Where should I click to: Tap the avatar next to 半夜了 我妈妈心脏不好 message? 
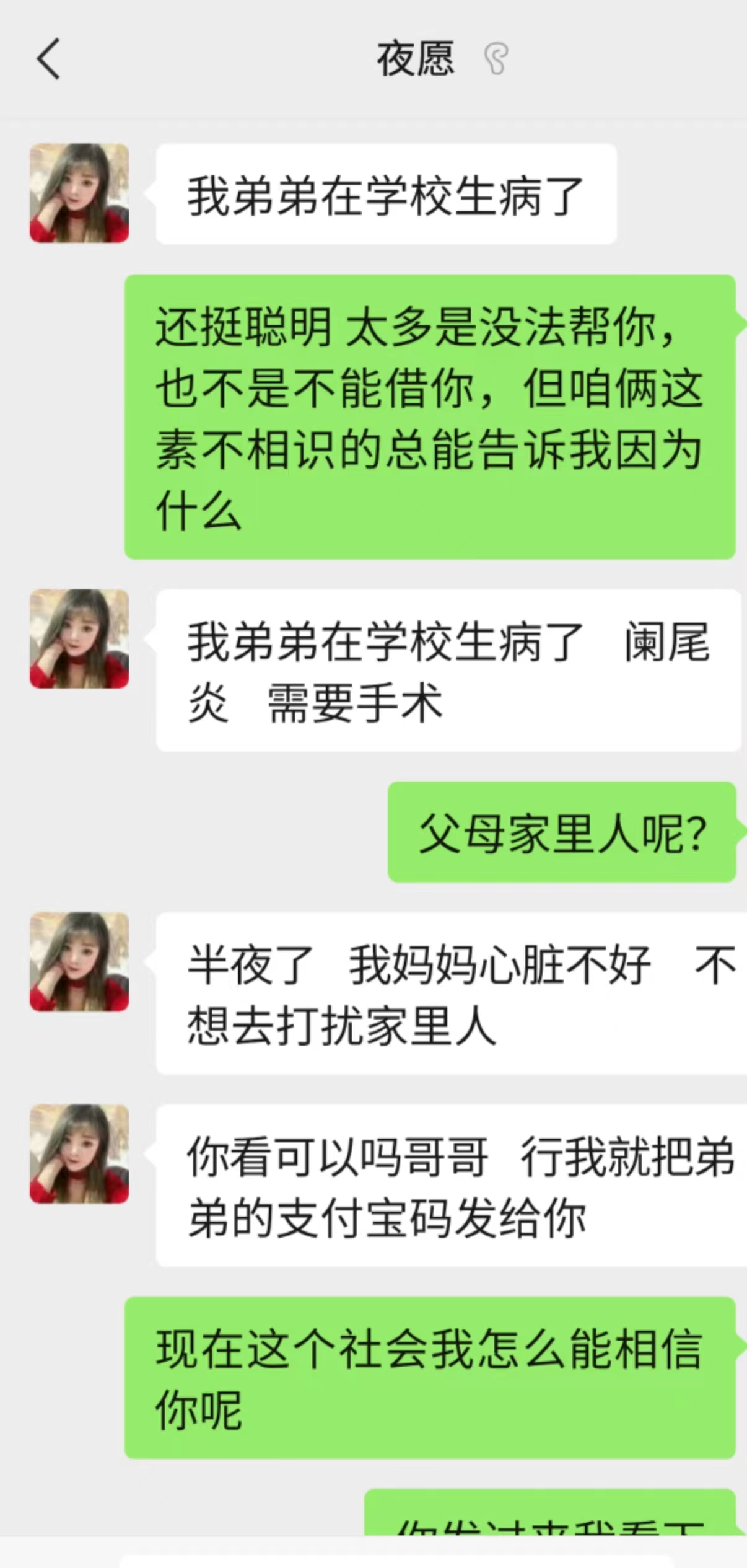point(79,961)
